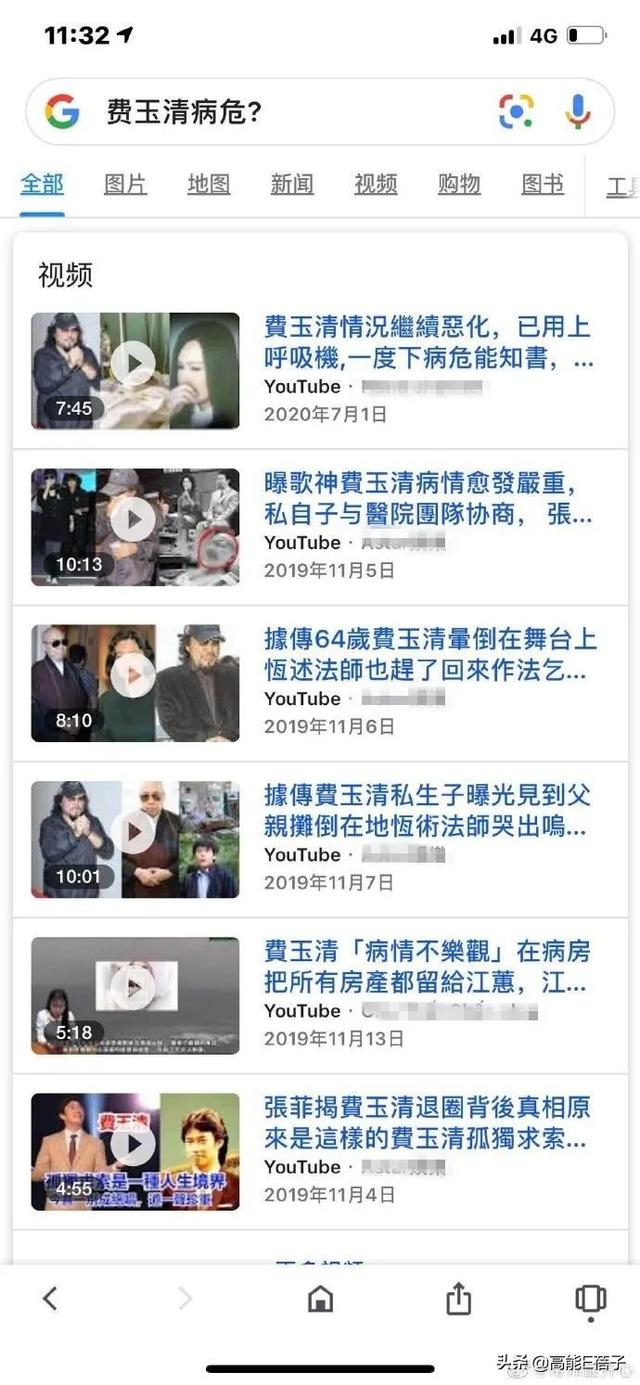Open result 據傳費玉清私生子曝光
Image resolution: width=640 pixels, height=1385 pixels.
coord(427,810)
